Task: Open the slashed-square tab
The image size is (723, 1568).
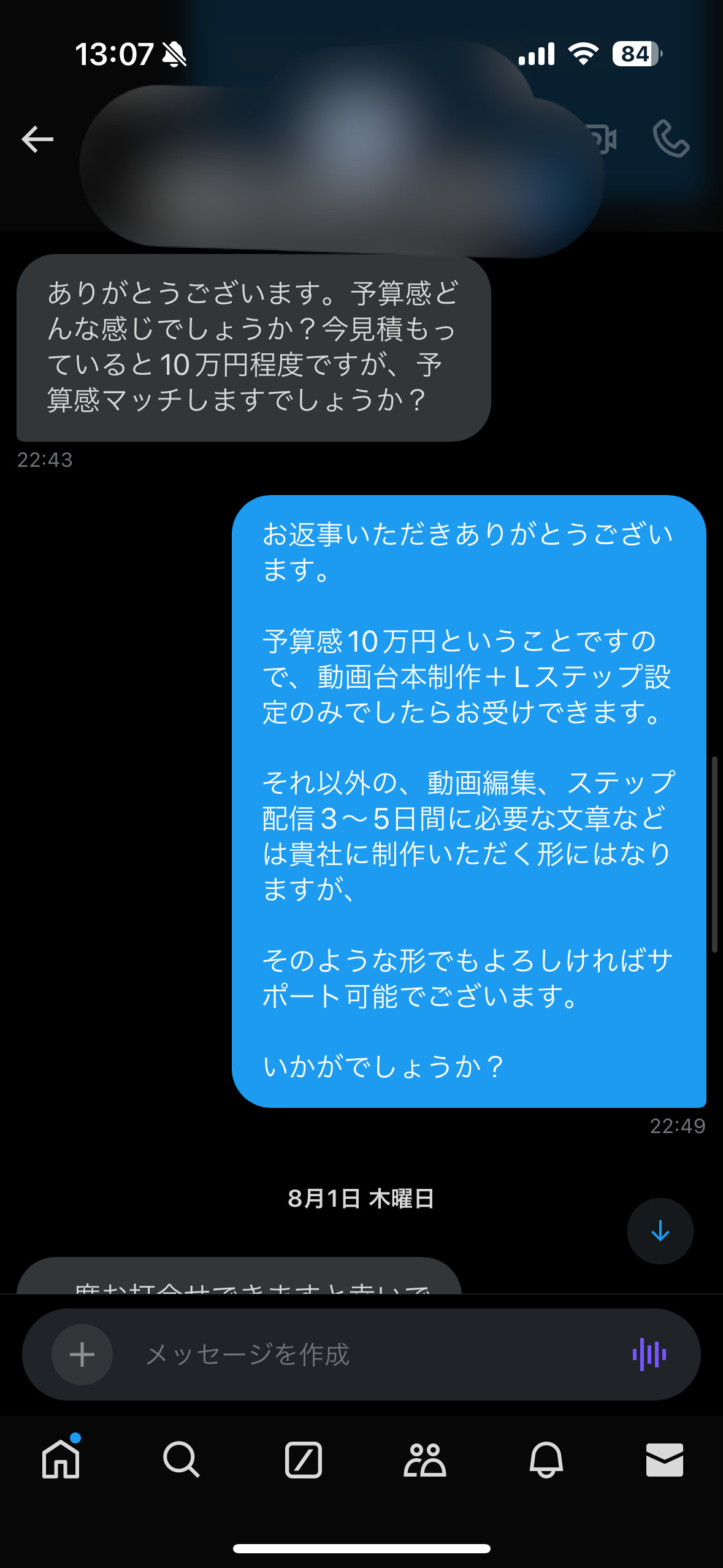Action: click(303, 1459)
